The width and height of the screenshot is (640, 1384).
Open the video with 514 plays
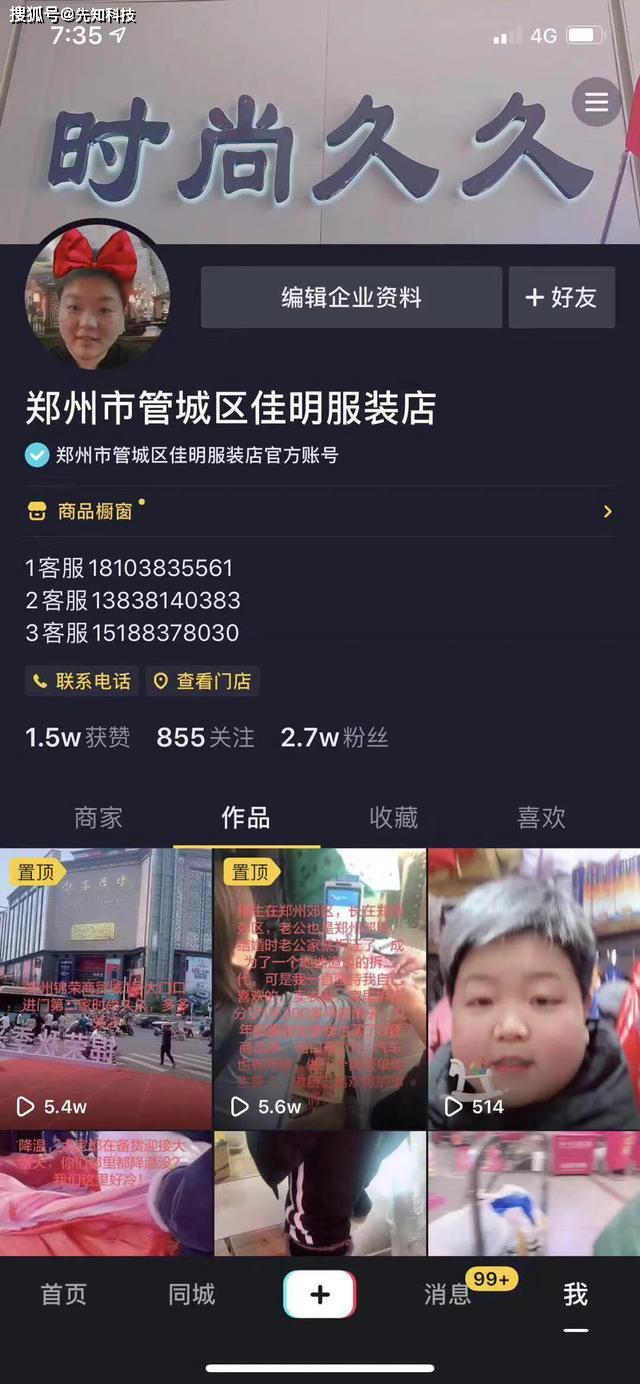[534, 989]
